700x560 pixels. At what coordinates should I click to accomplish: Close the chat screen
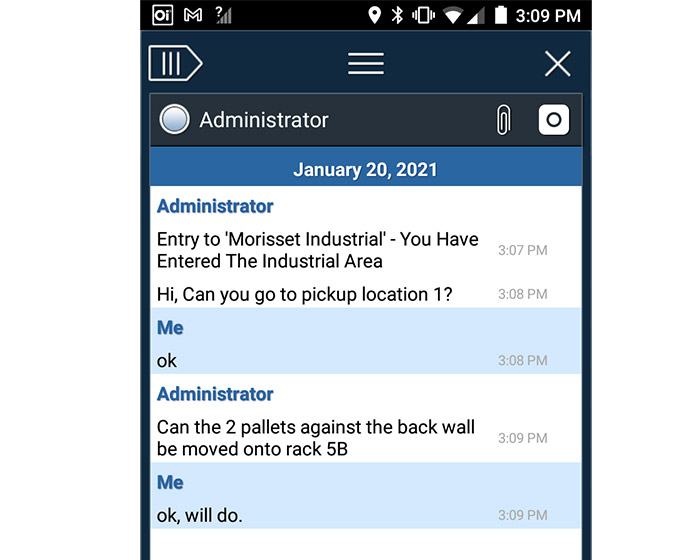tap(557, 64)
